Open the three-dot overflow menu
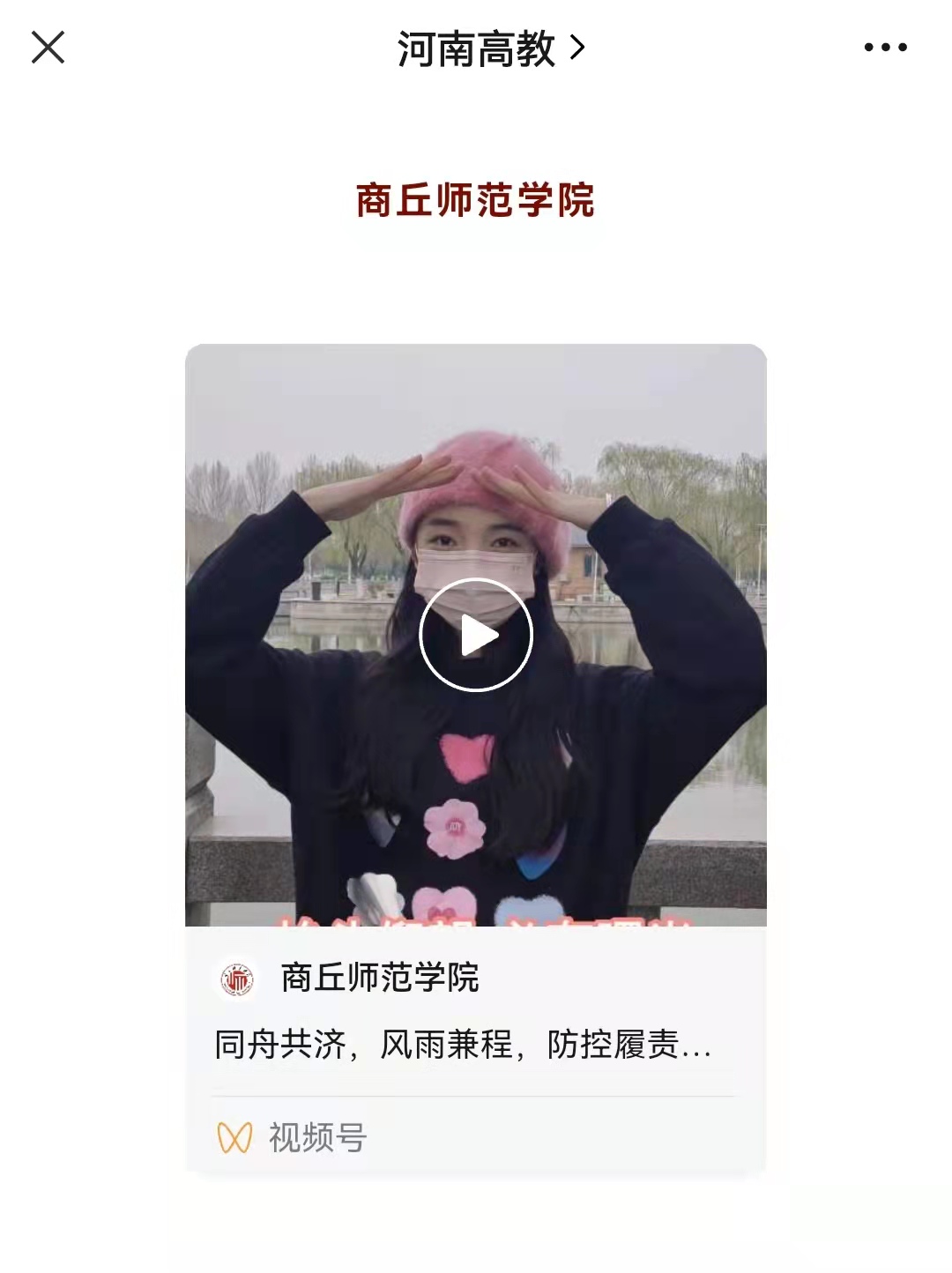This screenshot has width=952, height=1273. pyautogui.click(x=885, y=48)
